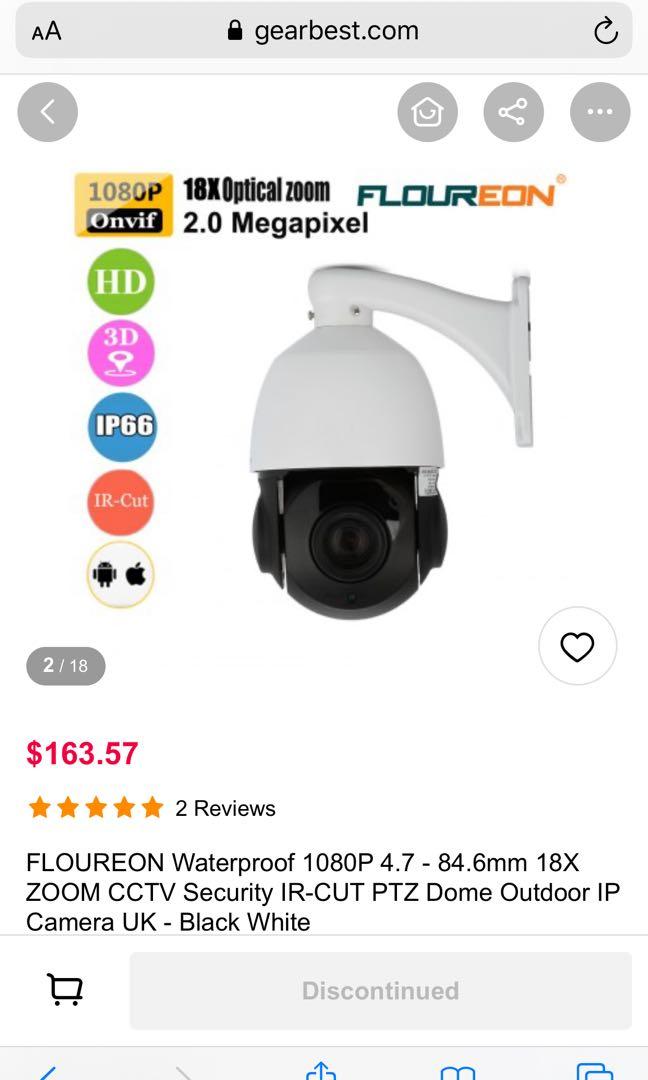Image resolution: width=648 pixels, height=1080 pixels.
Task: Tap the Discontinued button
Action: pos(380,990)
